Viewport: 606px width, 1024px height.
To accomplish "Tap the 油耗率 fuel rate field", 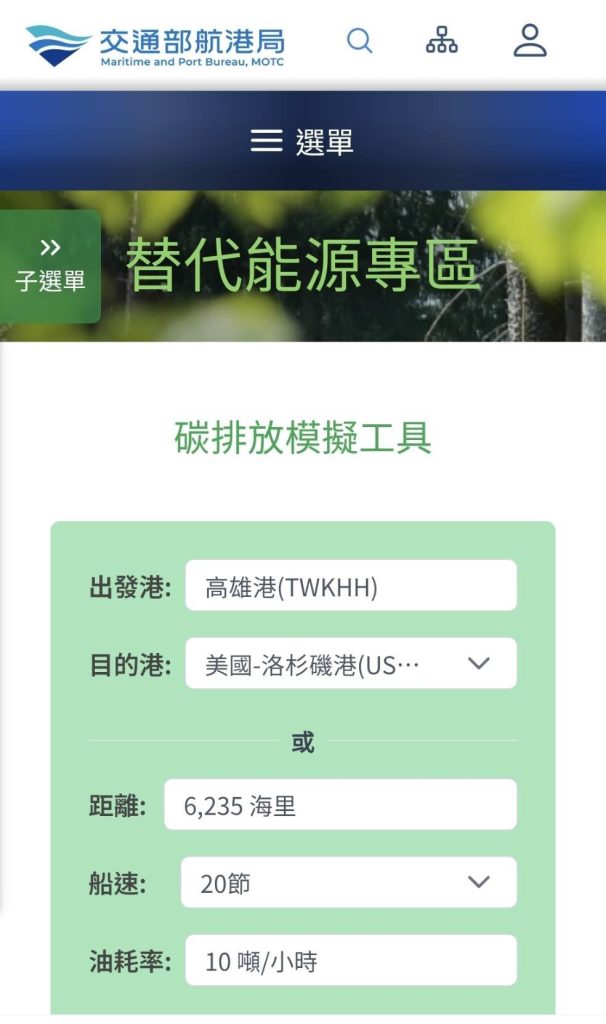I will [350, 961].
